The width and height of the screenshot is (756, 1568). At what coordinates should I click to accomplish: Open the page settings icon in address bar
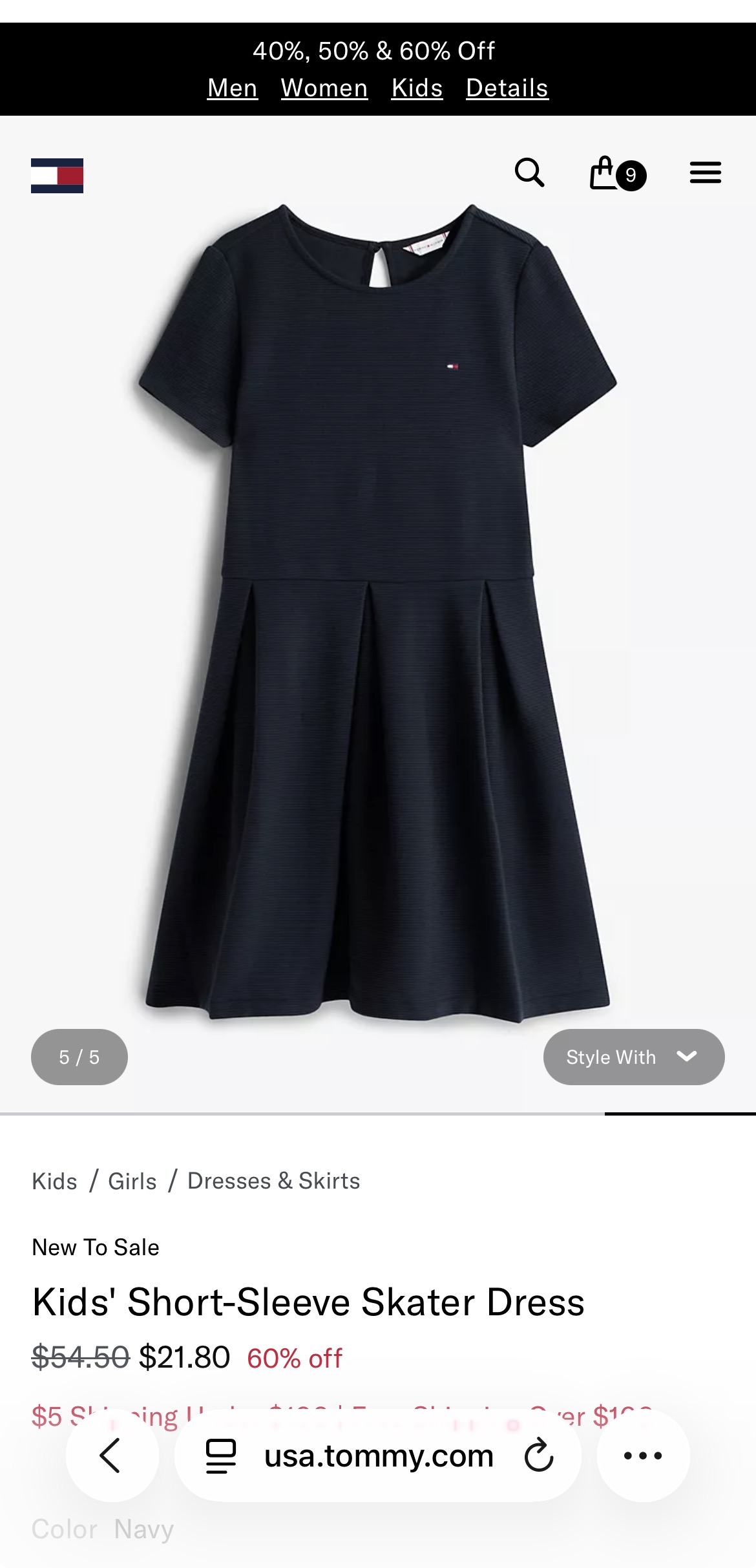(x=220, y=1456)
